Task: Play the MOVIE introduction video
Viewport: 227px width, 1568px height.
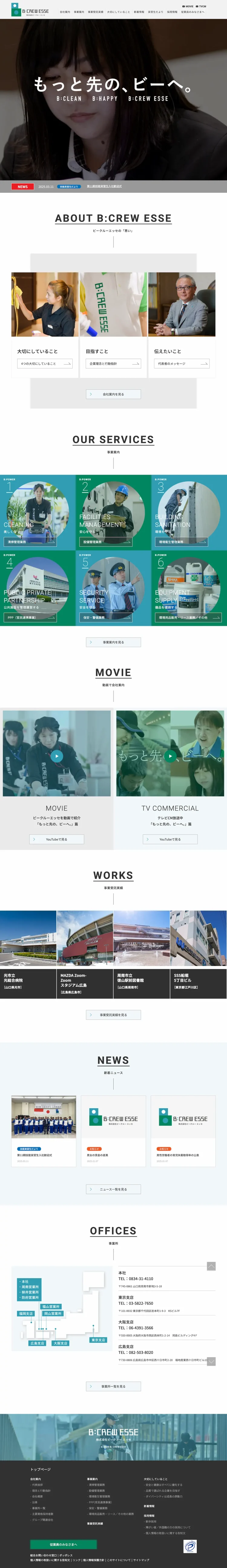Action: pyautogui.click(x=57, y=756)
